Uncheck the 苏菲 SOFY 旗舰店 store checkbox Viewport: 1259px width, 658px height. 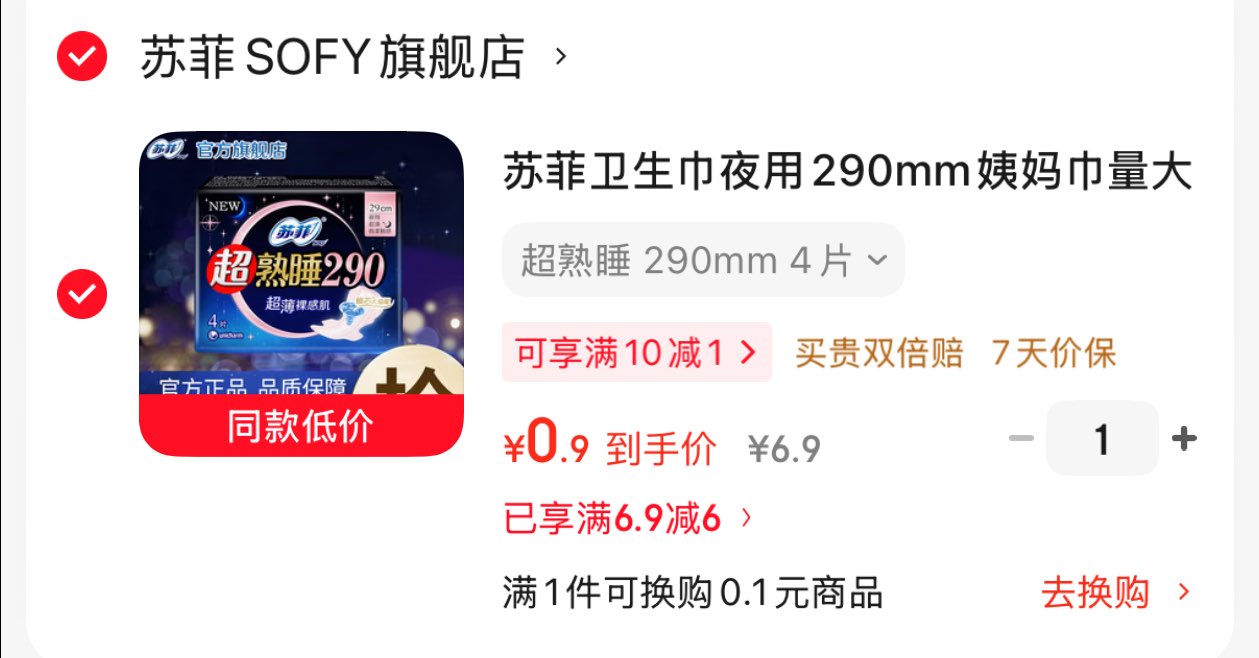[82, 56]
